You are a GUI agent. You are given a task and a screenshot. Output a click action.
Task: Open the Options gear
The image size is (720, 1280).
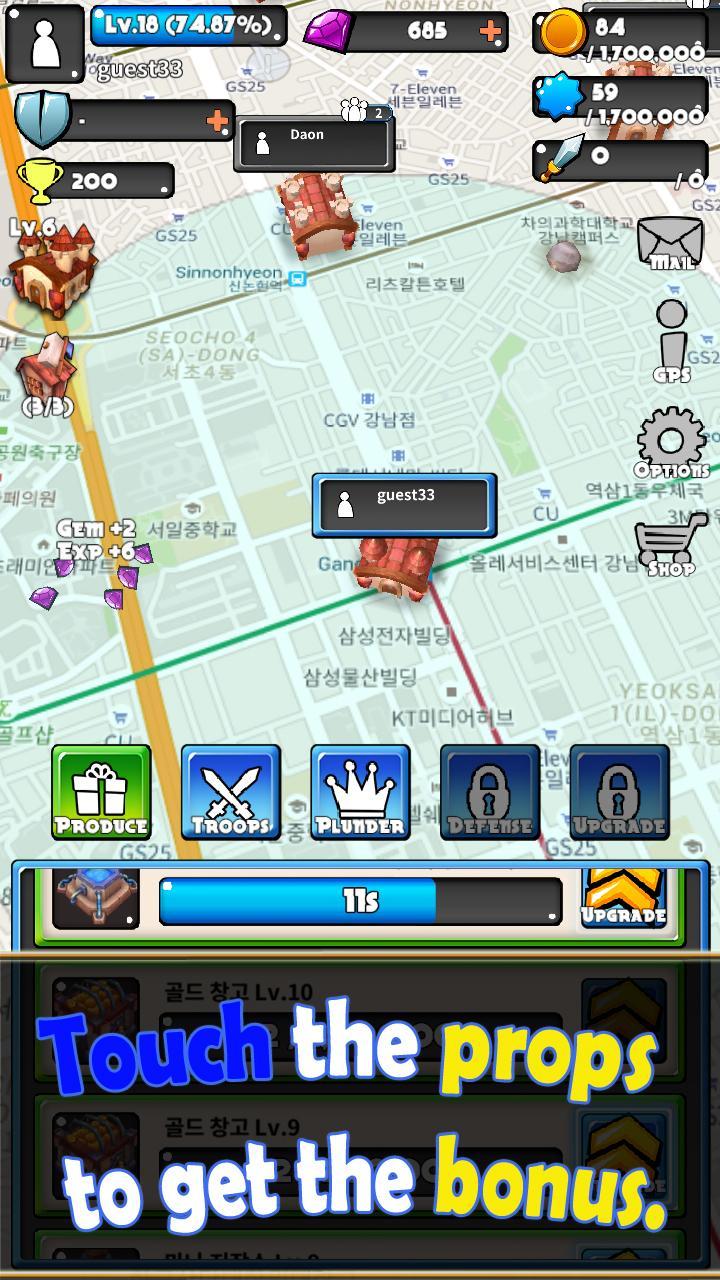pyautogui.click(x=671, y=440)
